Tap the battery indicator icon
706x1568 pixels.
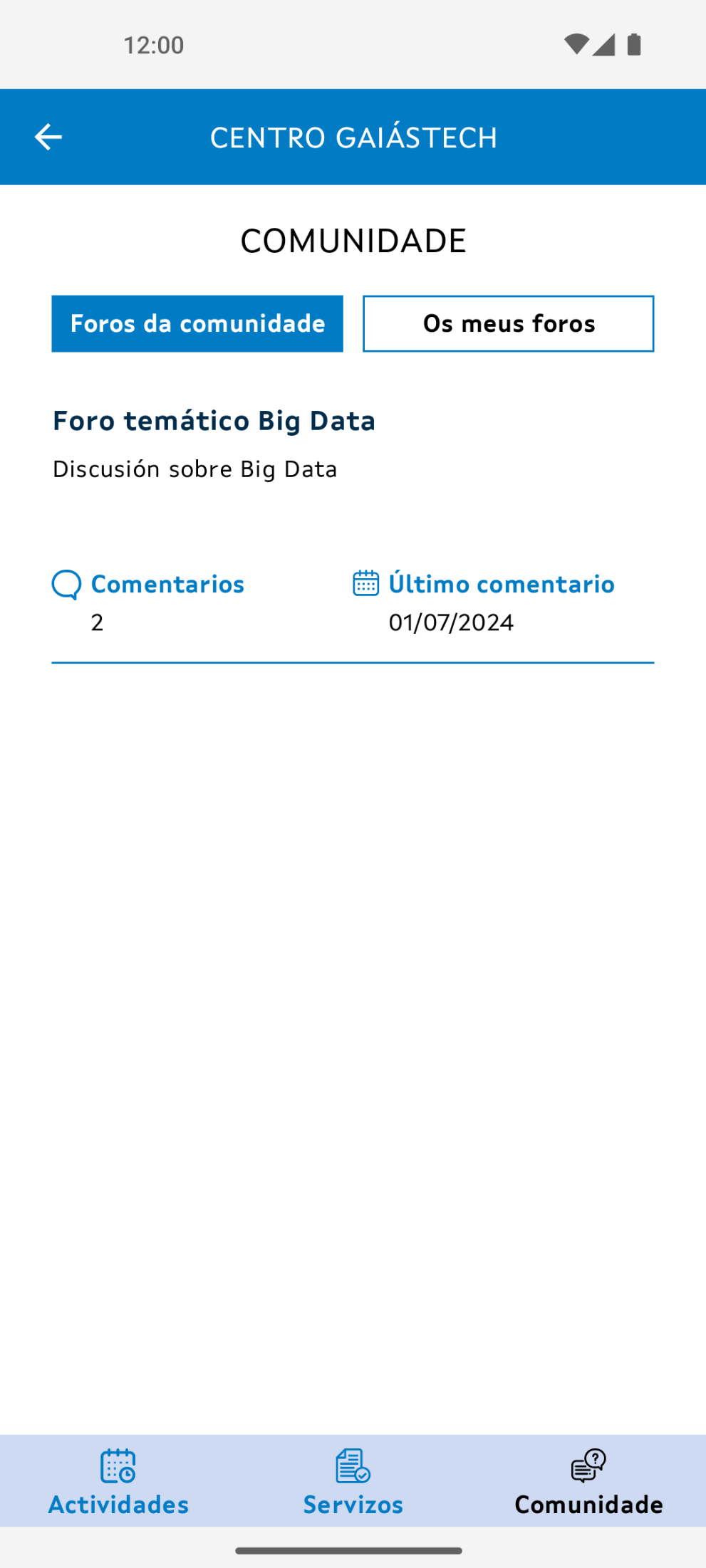(635, 44)
